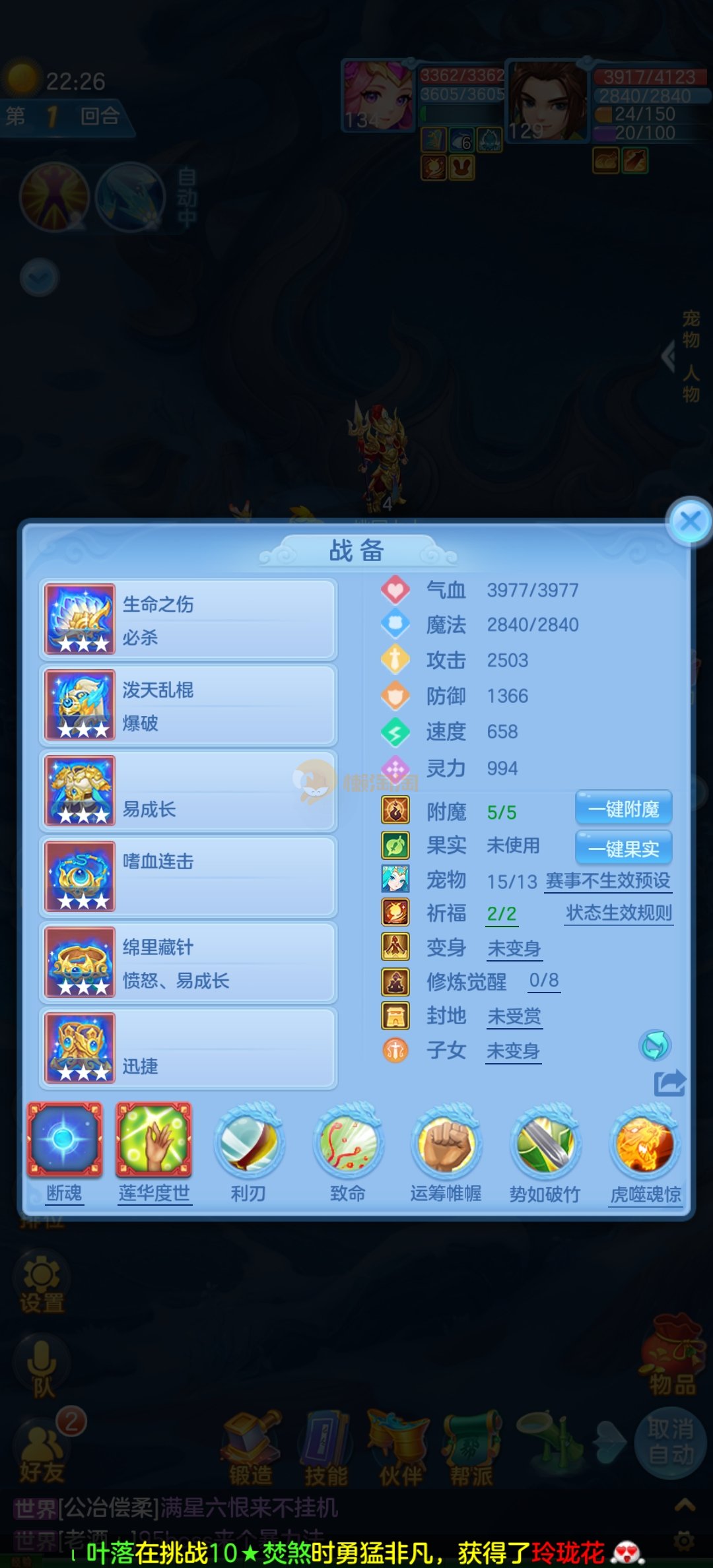The height and width of the screenshot is (1568, 713).
Task: Tap the refresh icon beside 子女
Action: click(x=655, y=1046)
